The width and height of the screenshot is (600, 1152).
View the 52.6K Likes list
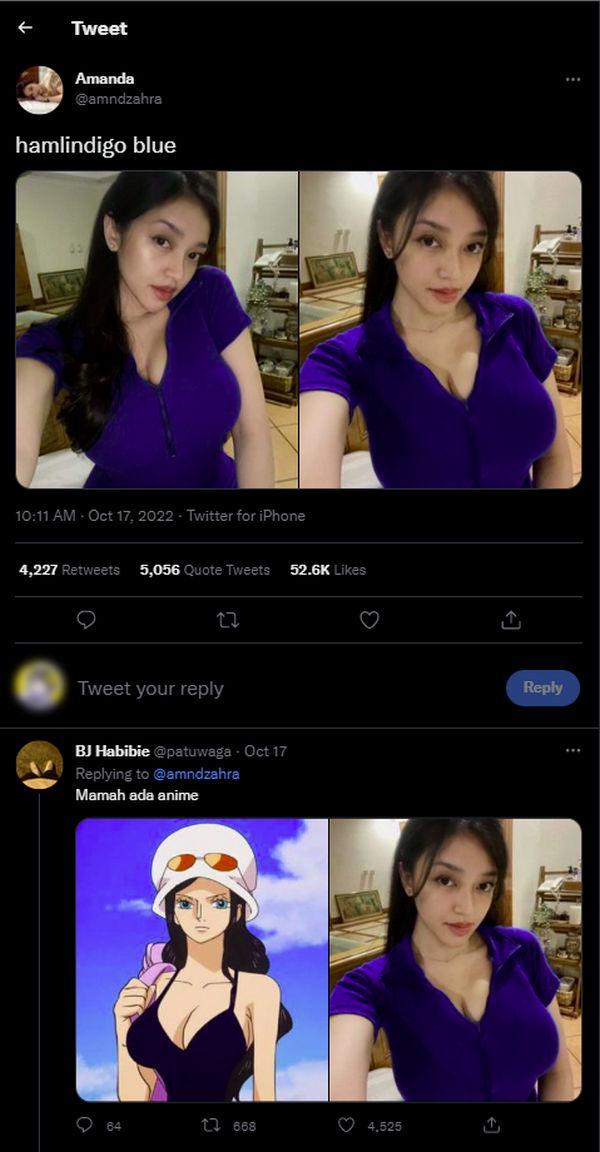[x=327, y=570]
